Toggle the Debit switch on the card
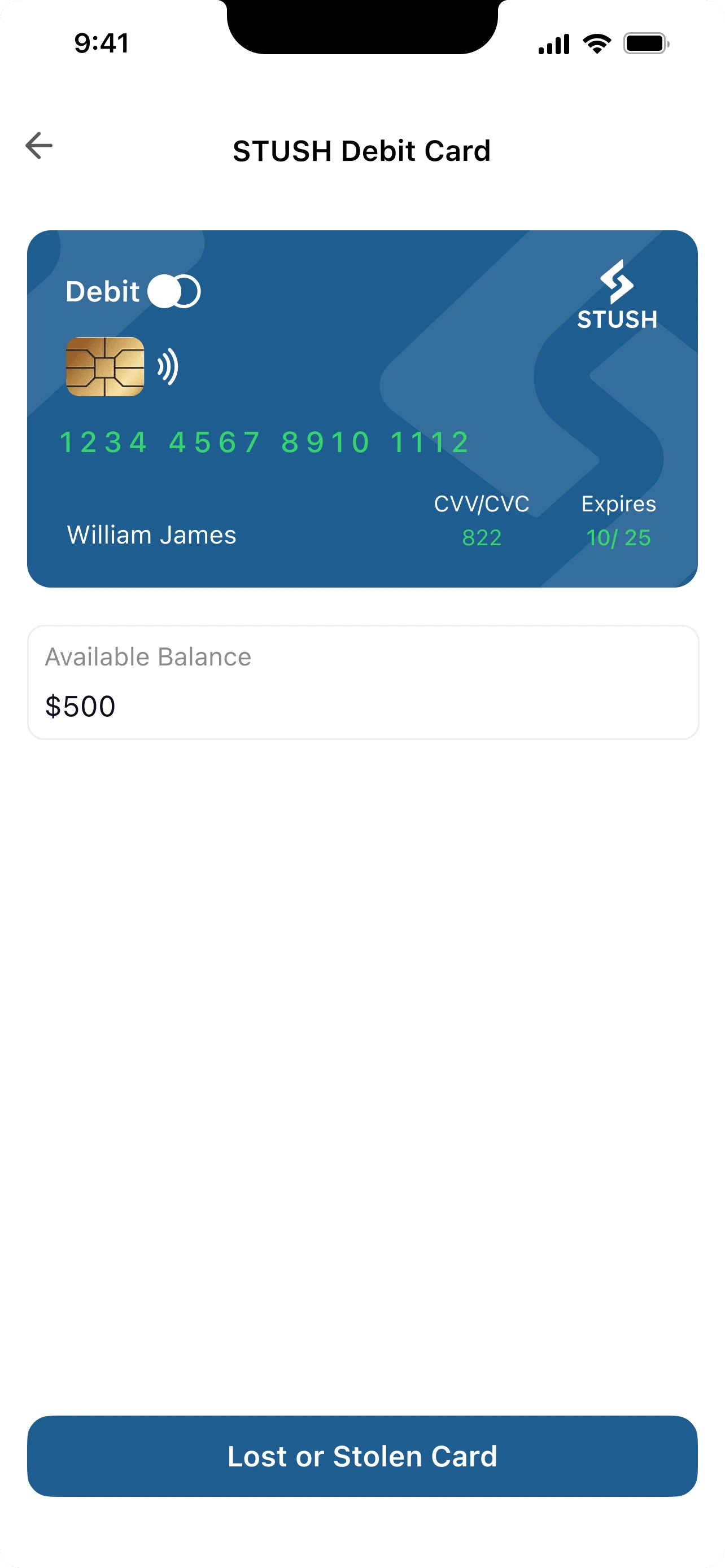 pyautogui.click(x=174, y=292)
